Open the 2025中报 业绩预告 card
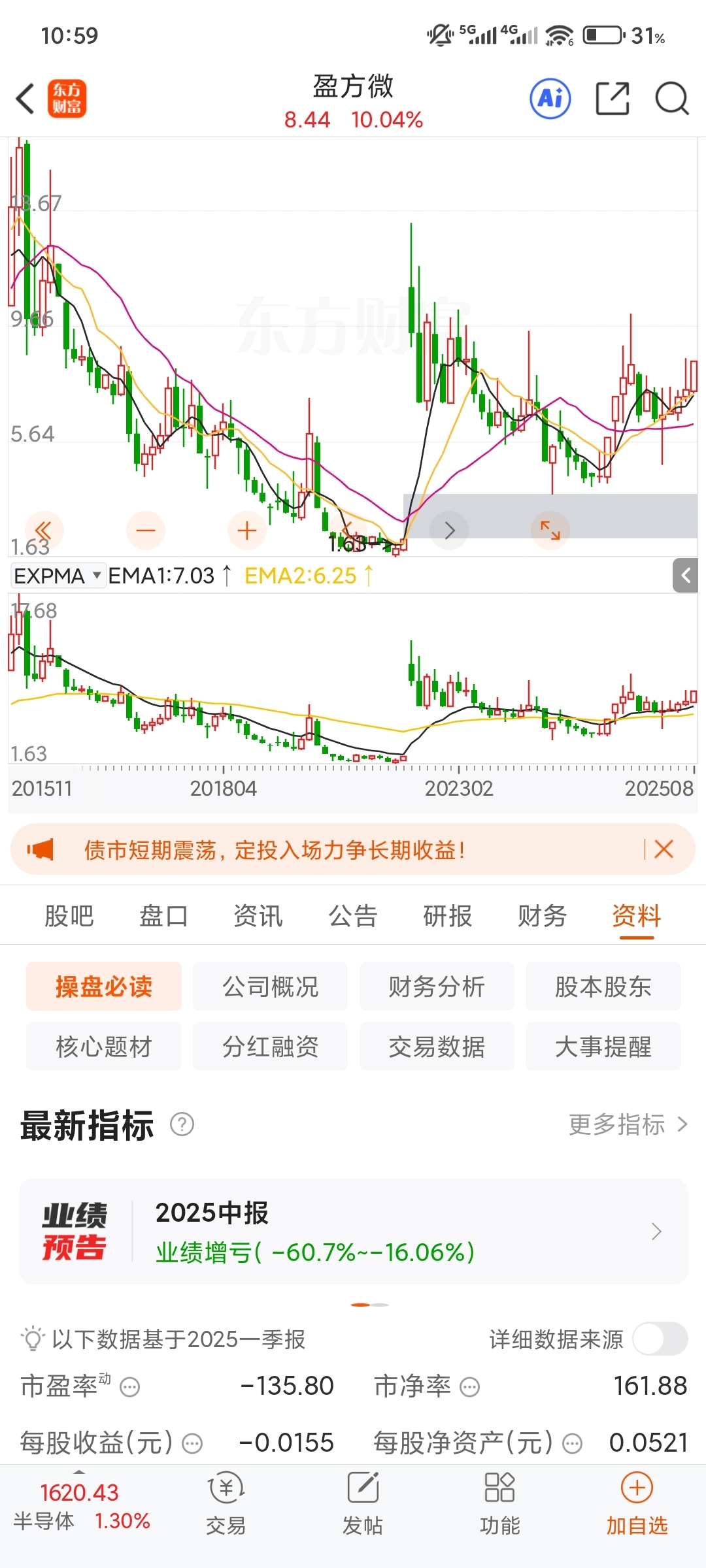This screenshot has width=706, height=1568. (354, 1232)
